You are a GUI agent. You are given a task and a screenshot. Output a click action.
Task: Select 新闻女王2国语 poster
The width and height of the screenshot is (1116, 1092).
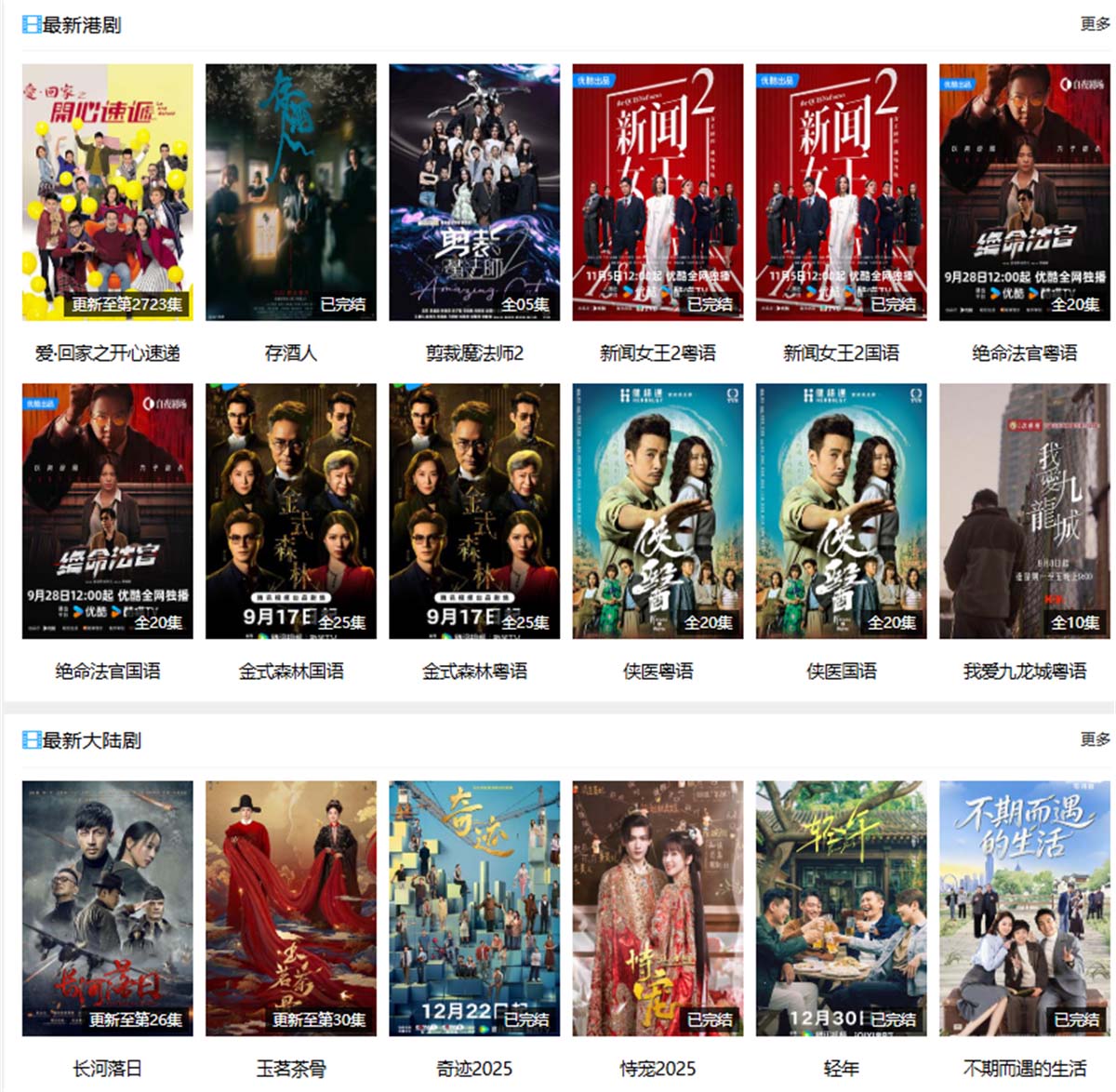coord(841,193)
